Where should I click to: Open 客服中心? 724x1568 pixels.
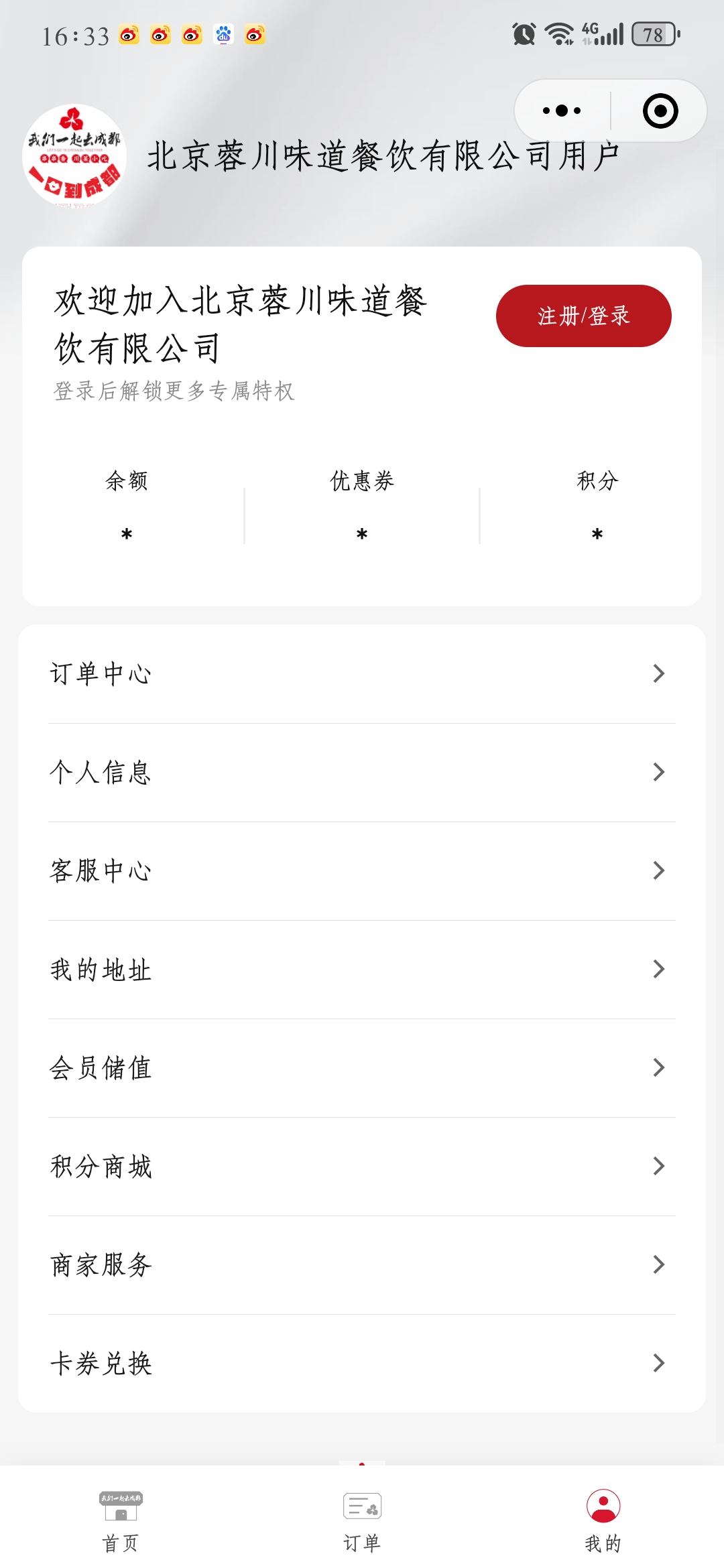tap(362, 870)
